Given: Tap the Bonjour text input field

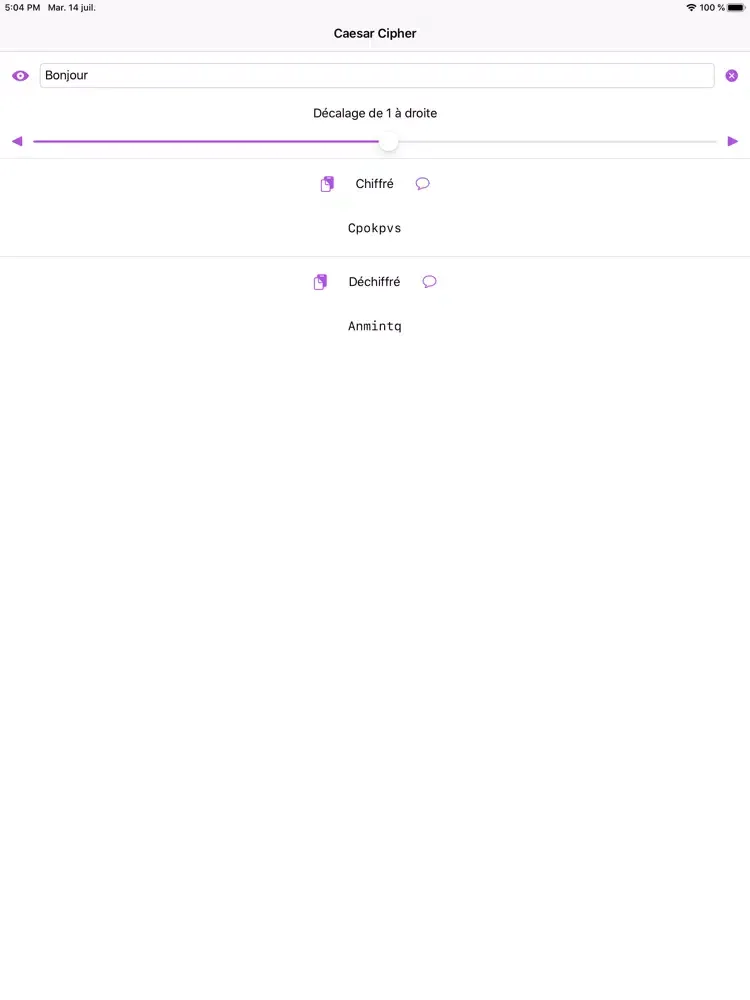Looking at the screenshot, I should 377,76.
